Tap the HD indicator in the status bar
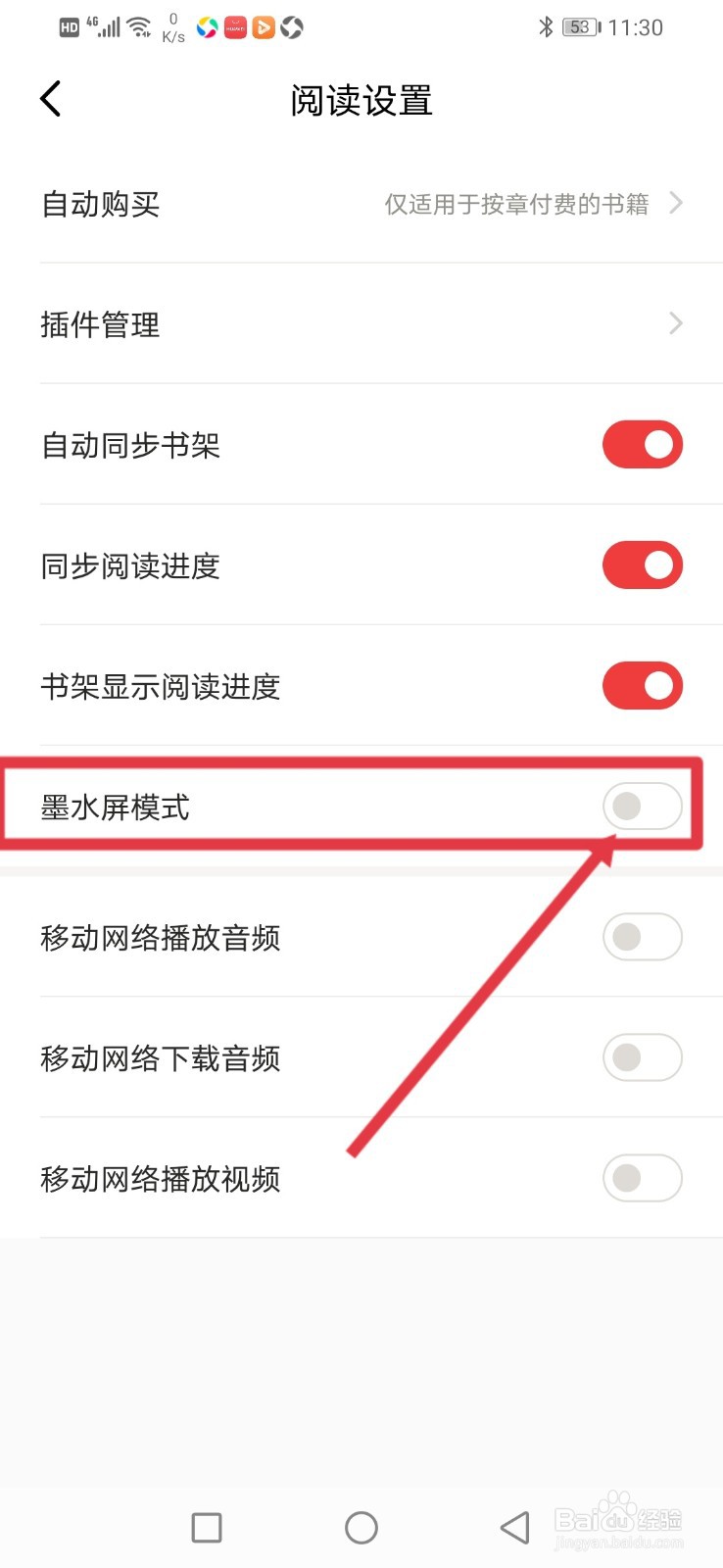The image size is (723, 1568). [x=68, y=26]
